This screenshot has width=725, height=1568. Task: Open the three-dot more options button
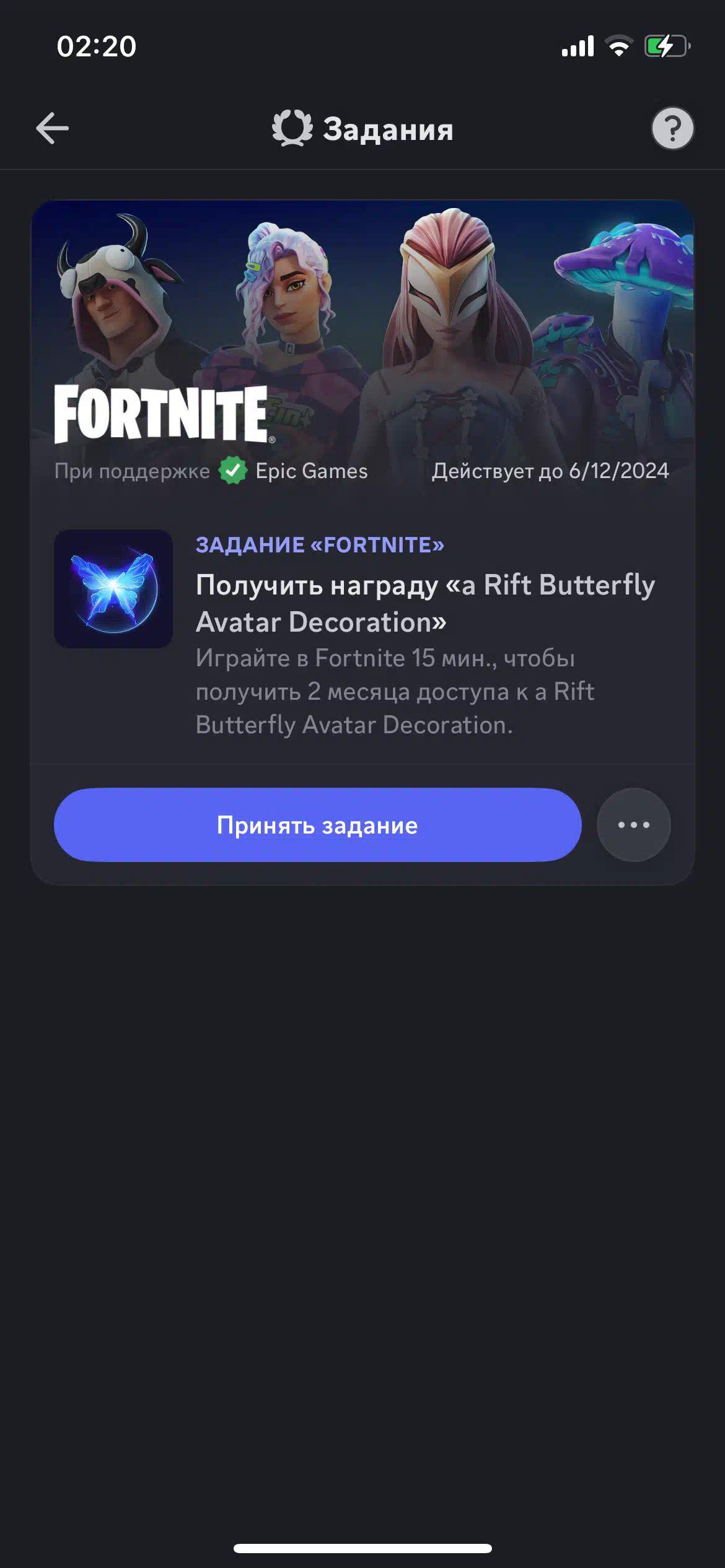633,825
